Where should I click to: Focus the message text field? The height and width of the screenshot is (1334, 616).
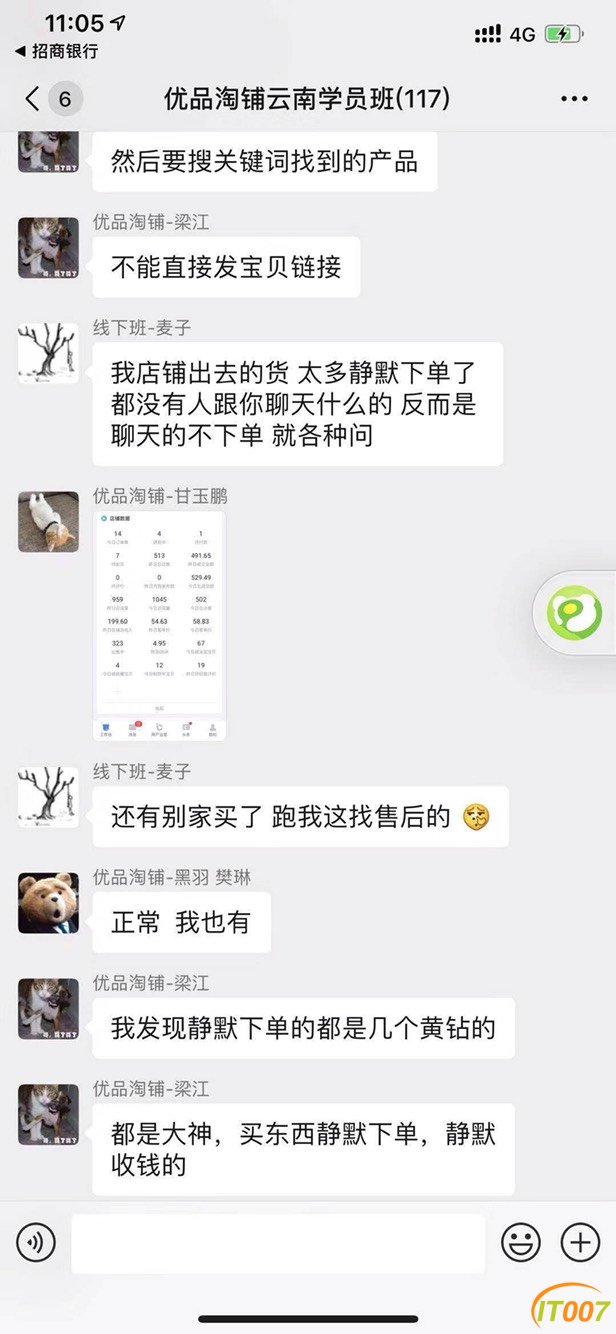pyautogui.click(x=278, y=1243)
